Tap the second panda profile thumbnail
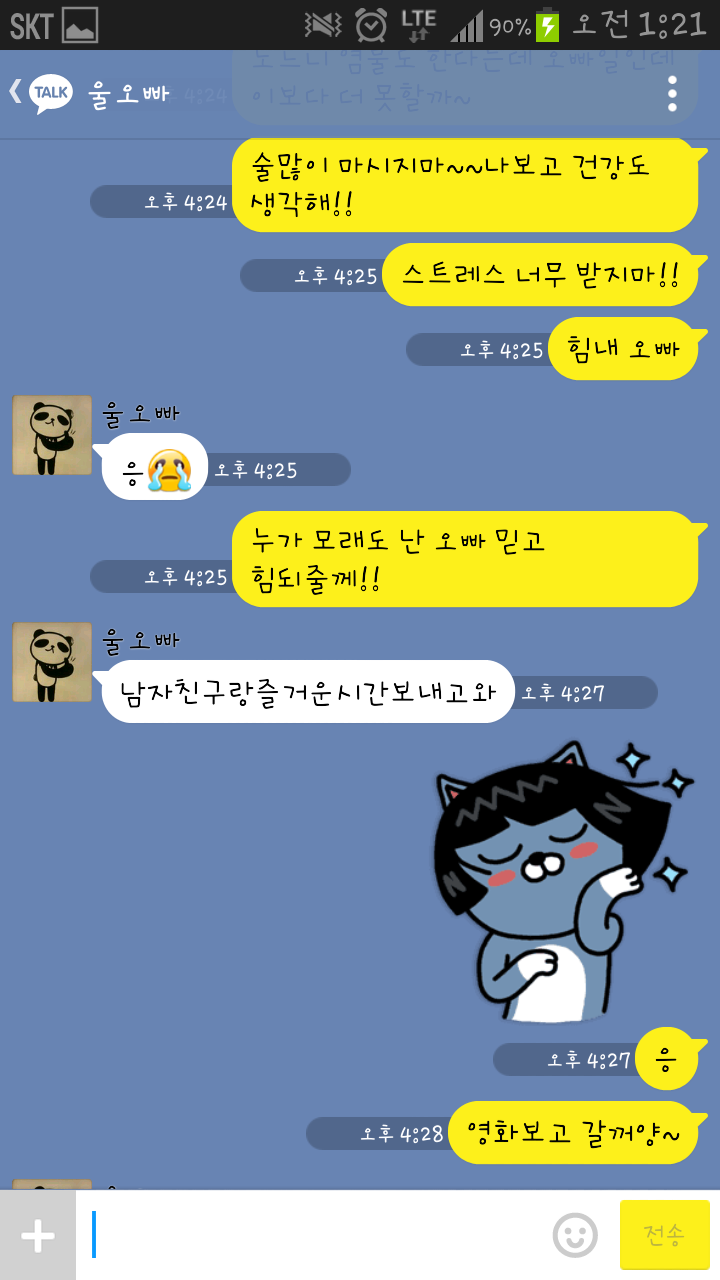This screenshot has width=720, height=1280. [x=51, y=661]
